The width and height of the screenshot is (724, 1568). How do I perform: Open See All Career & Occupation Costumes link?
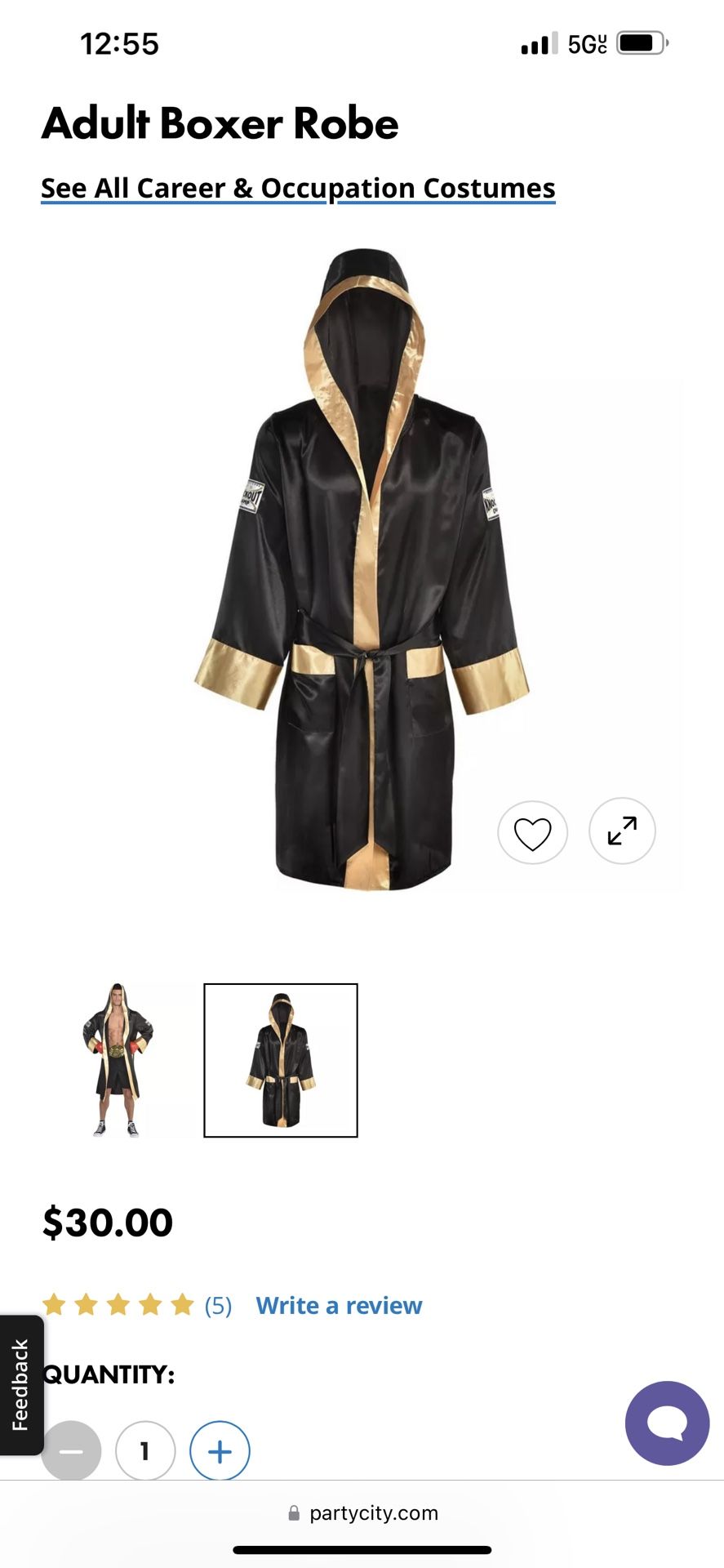tap(298, 189)
